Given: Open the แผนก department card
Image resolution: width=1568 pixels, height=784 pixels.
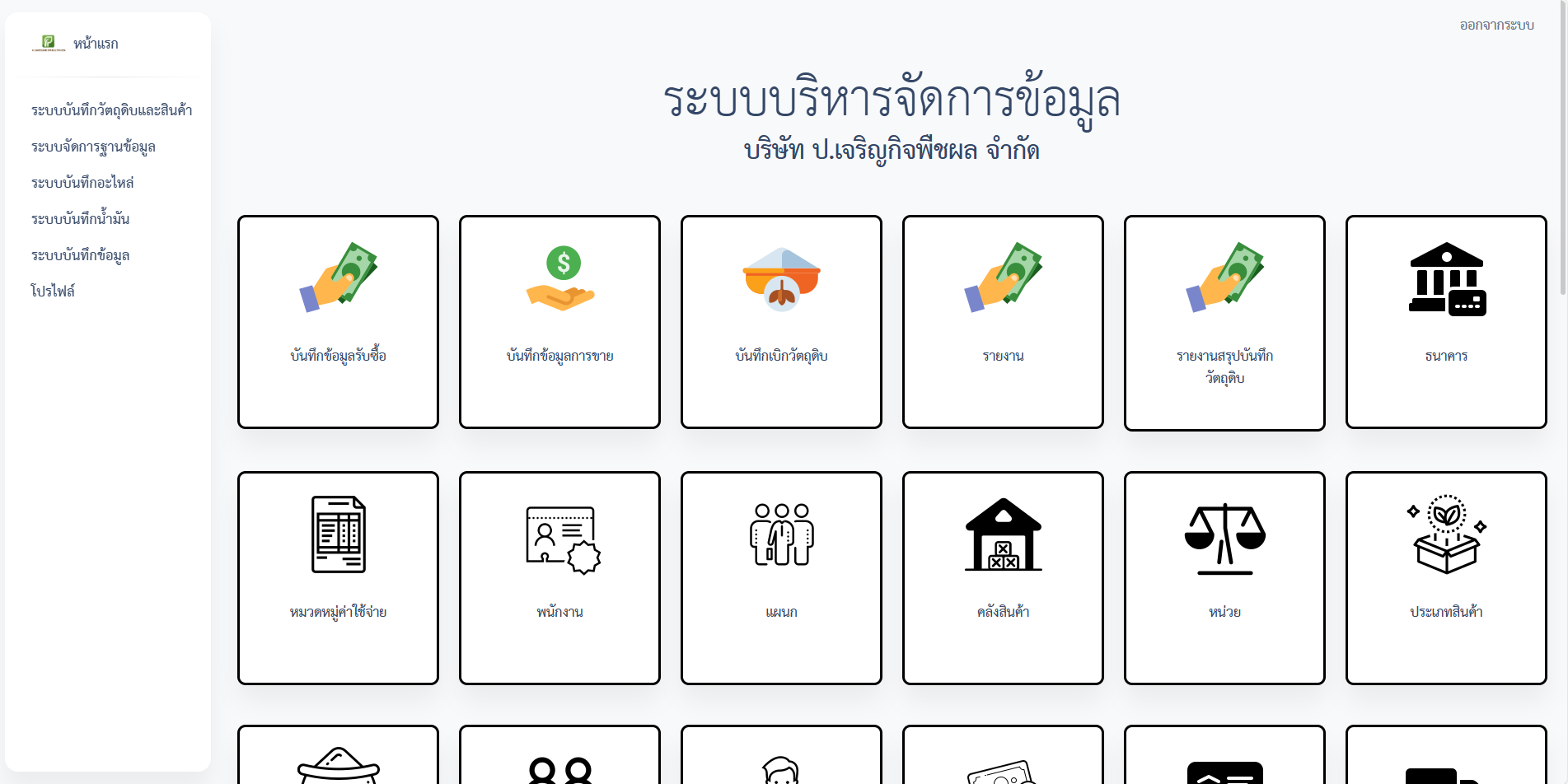Looking at the screenshot, I should [x=781, y=577].
